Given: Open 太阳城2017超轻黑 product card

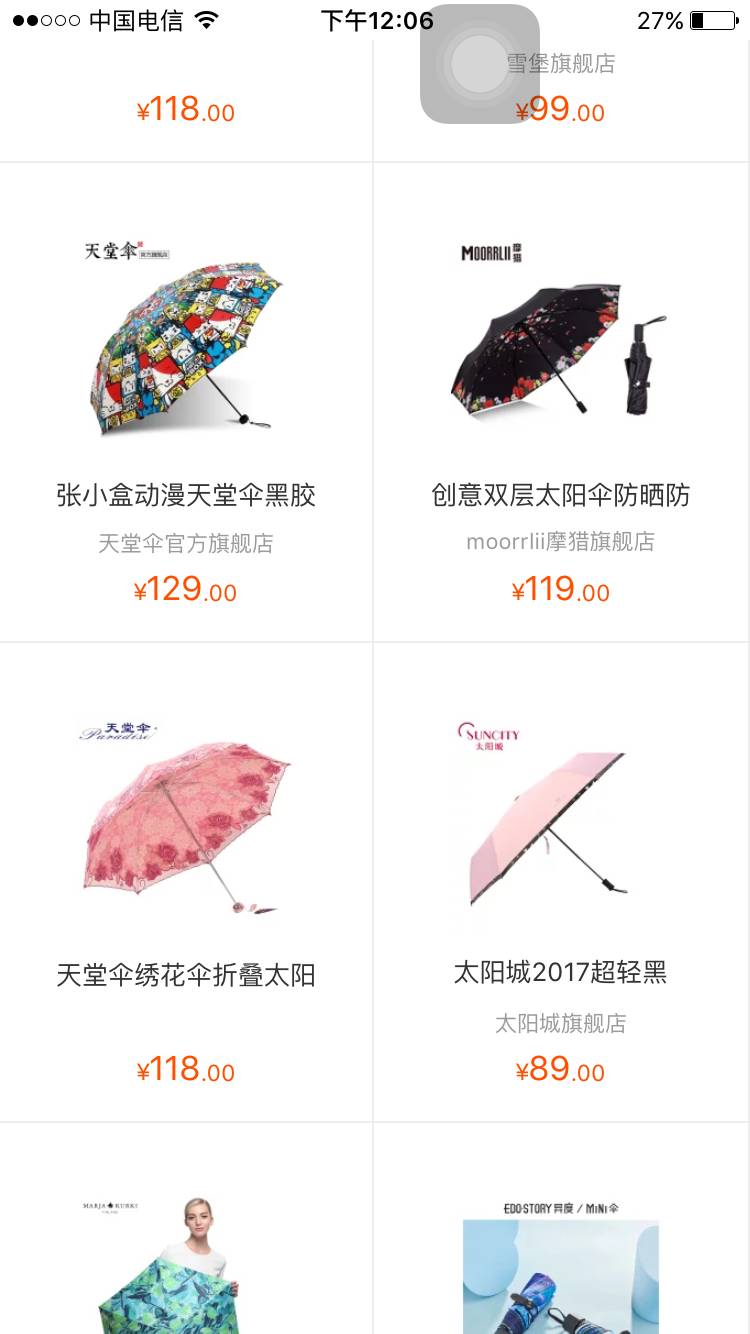Looking at the screenshot, I should pyautogui.click(x=561, y=880).
